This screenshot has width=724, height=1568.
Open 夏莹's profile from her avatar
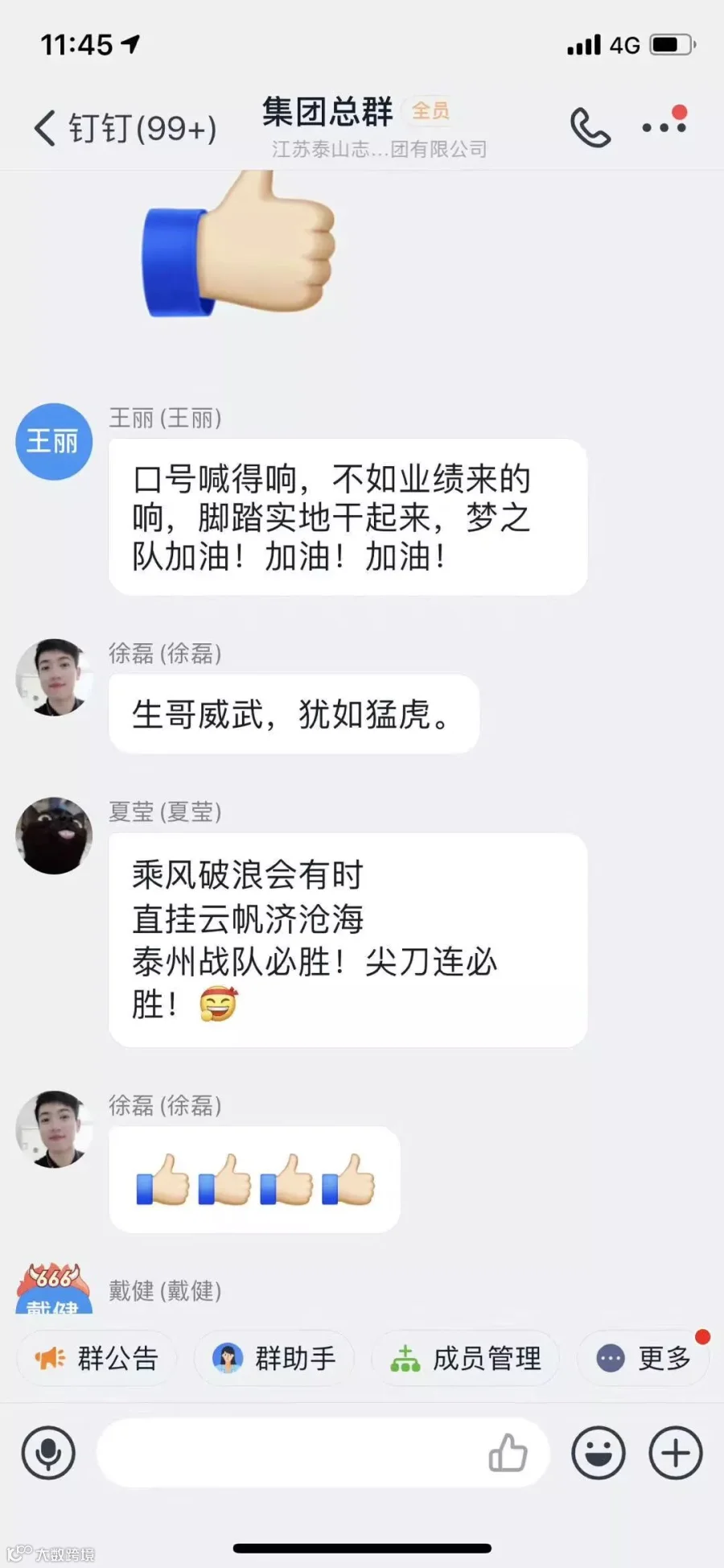[x=54, y=836]
